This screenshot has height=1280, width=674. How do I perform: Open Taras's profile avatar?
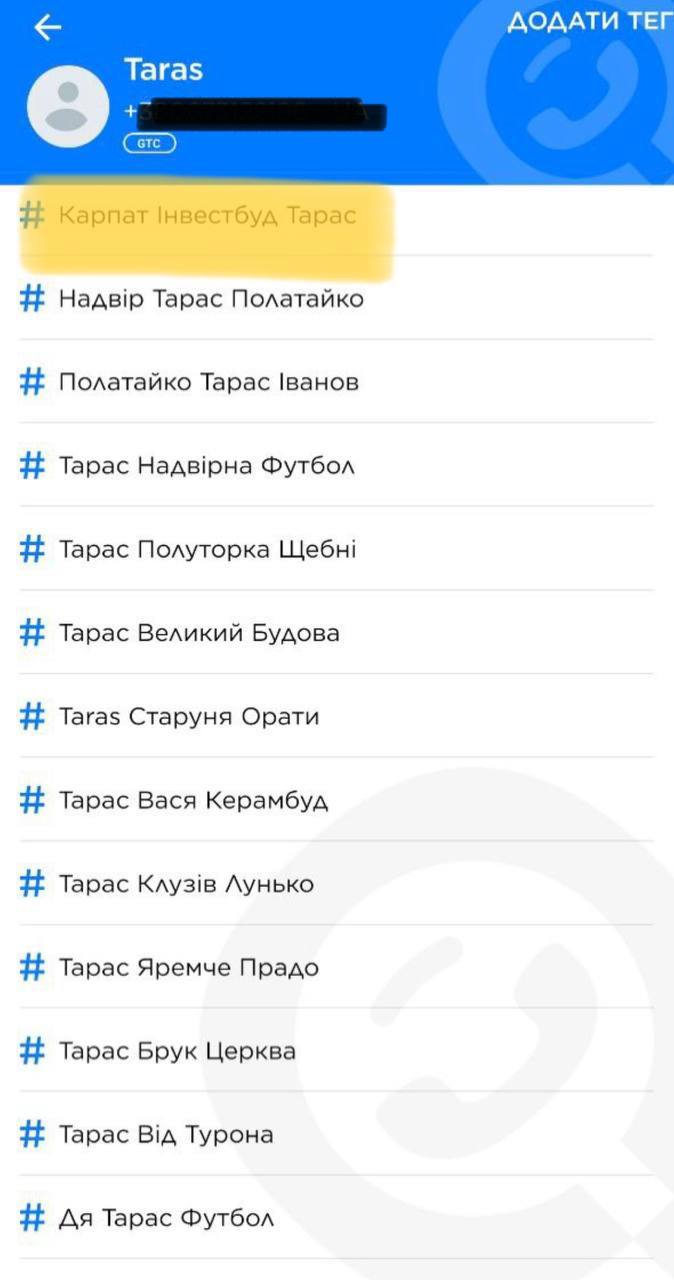[68, 107]
